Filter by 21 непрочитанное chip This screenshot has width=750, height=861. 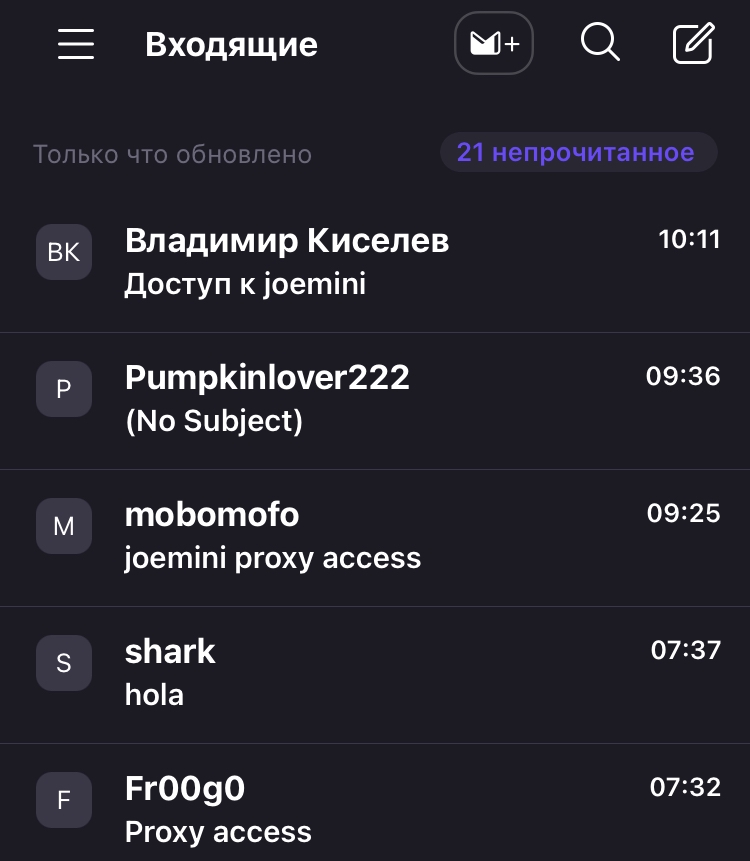click(578, 153)
